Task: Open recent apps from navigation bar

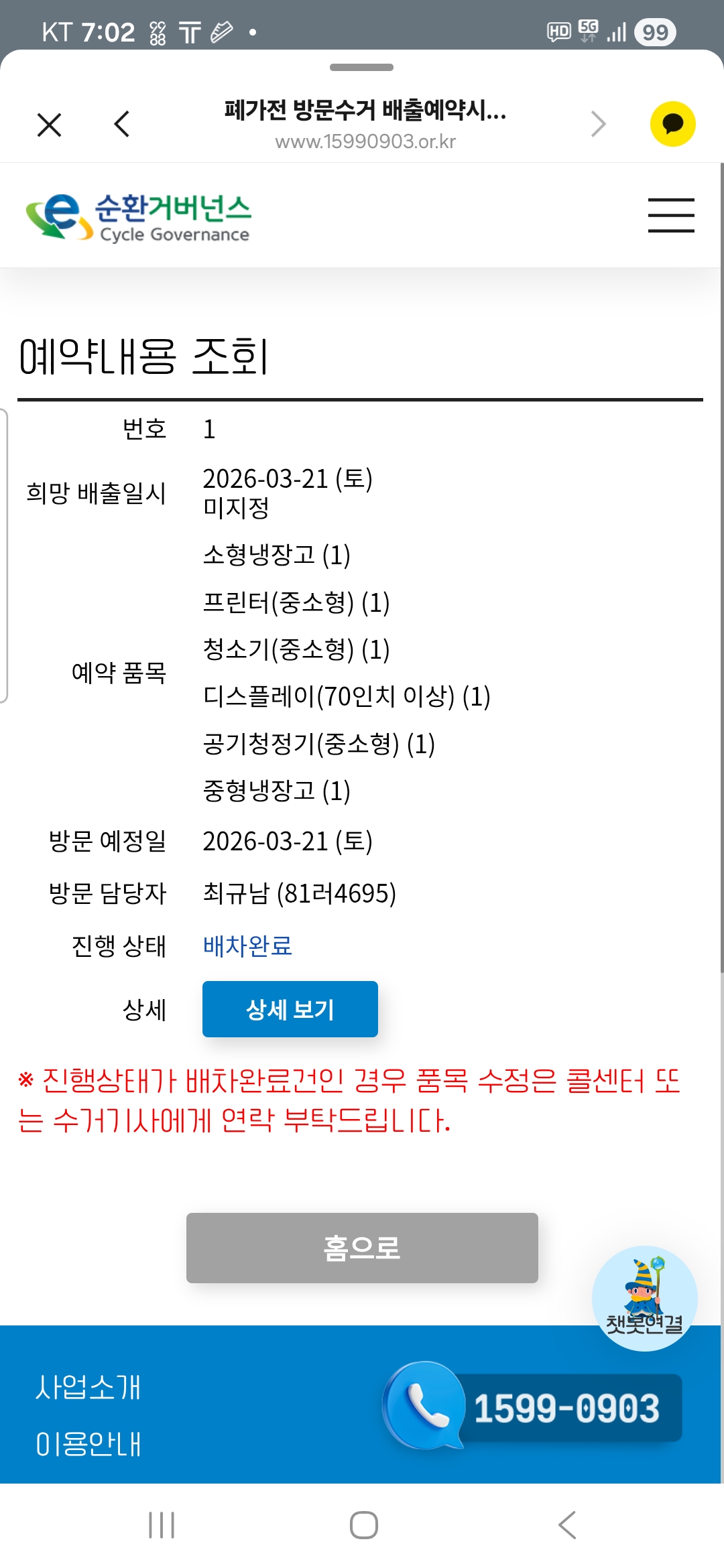Action: point(162,1525)
